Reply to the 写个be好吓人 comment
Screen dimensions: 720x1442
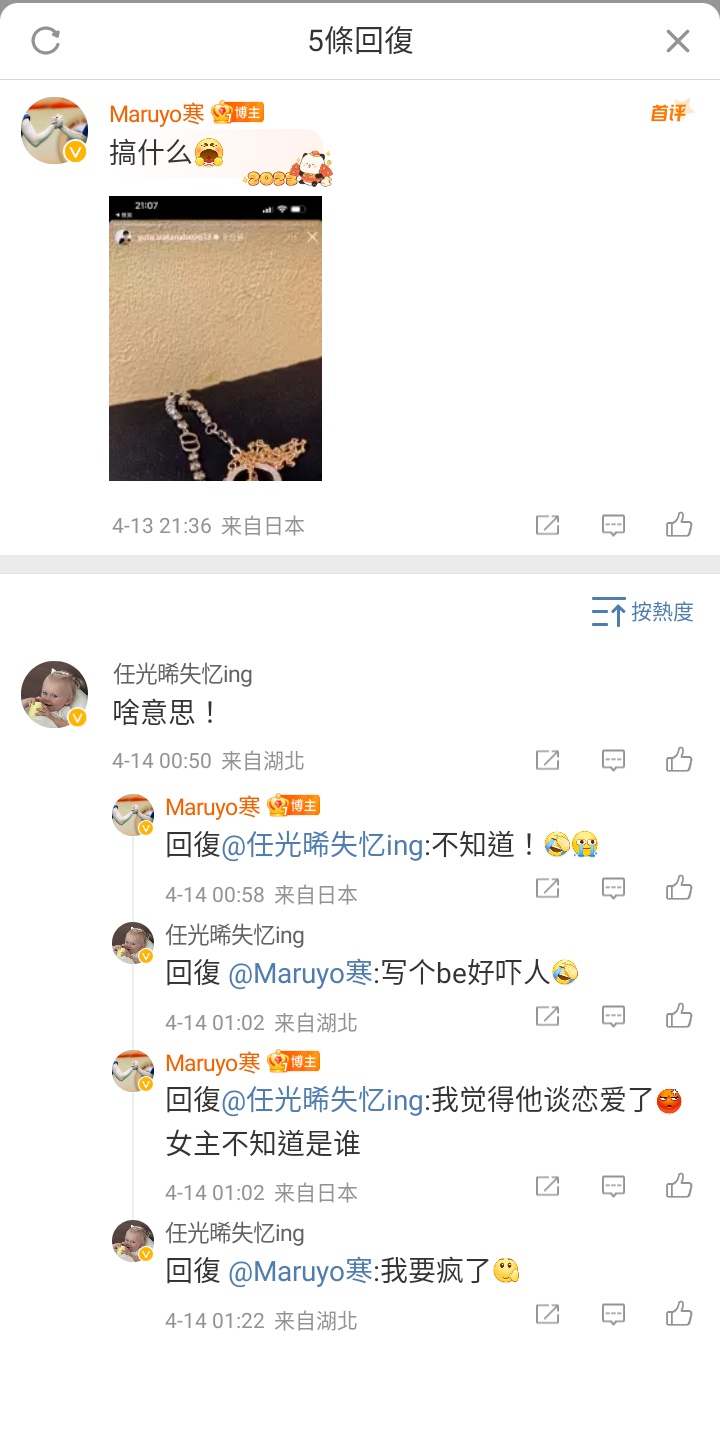(613, 1016)
